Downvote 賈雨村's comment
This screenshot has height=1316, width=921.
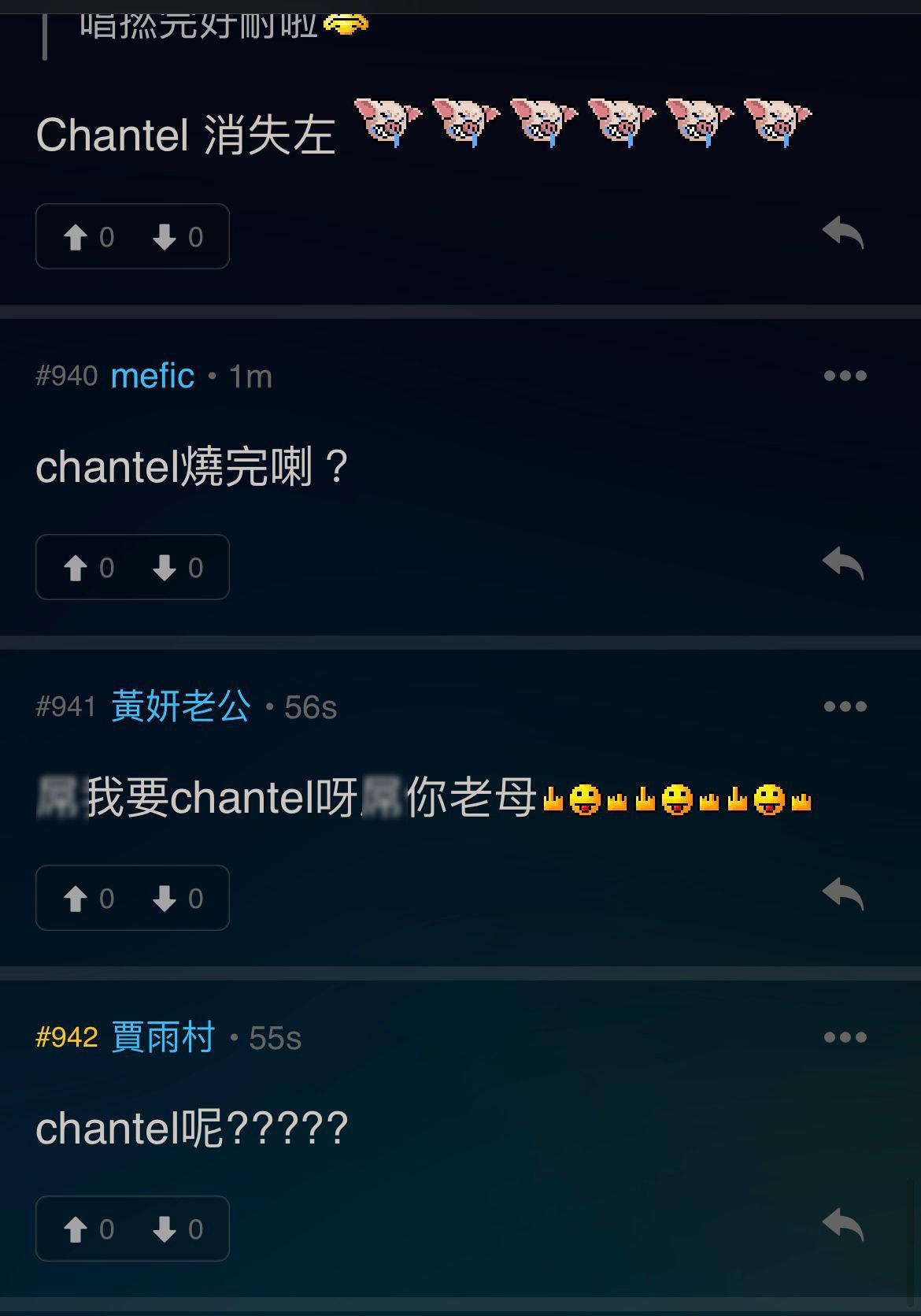click(x=165, y=1229)
